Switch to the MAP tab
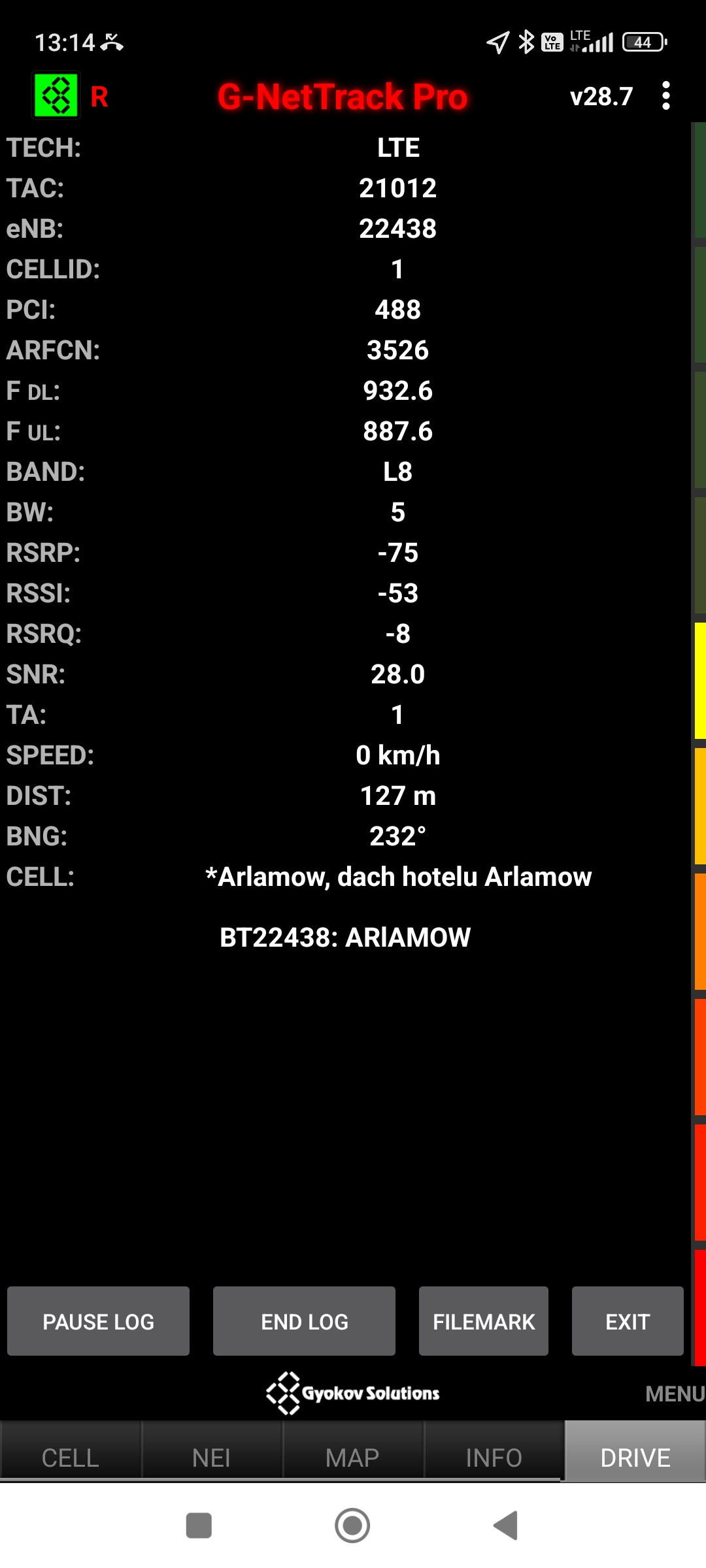 point(353,1457)
